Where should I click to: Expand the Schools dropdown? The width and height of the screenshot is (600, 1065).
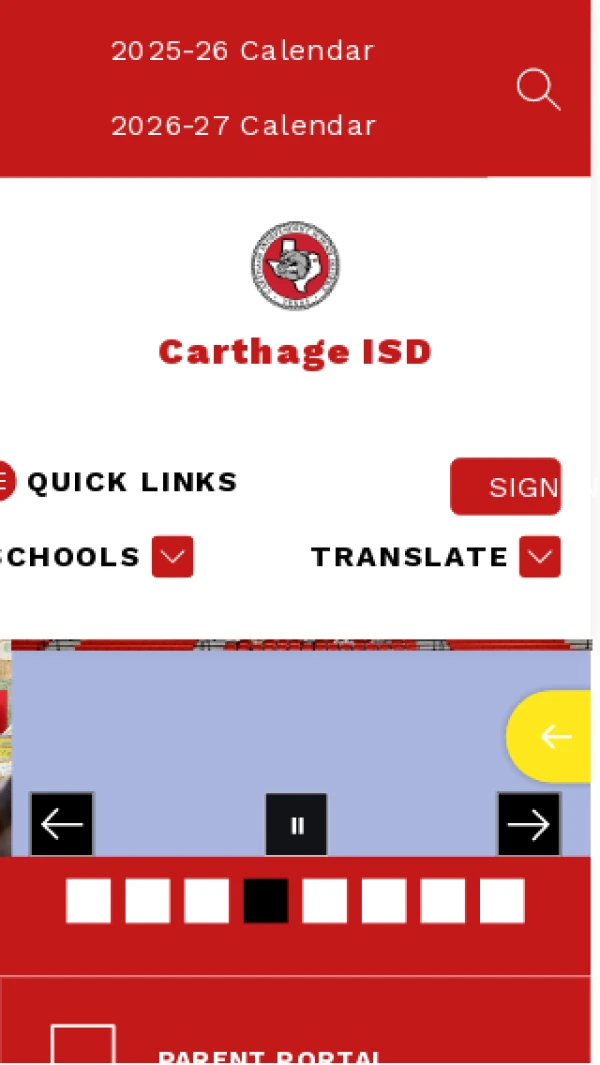[x=172, y=557]
